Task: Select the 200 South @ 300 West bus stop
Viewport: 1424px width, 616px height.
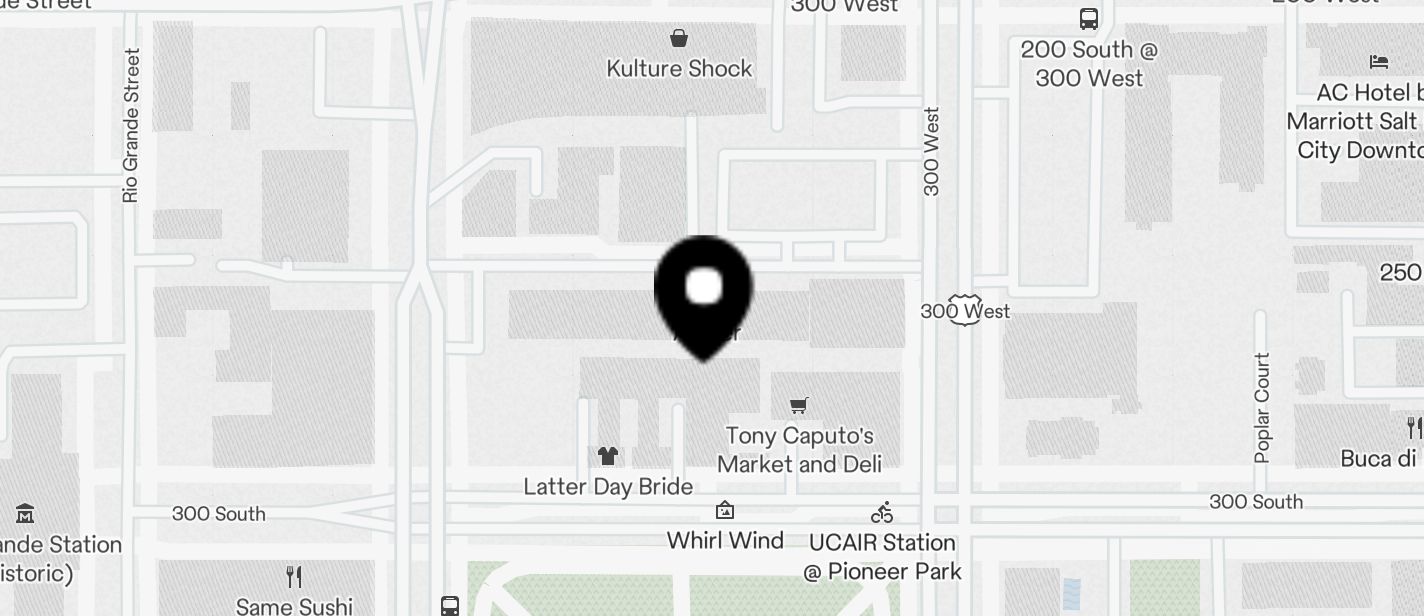Action: (x=1089, y=19)
